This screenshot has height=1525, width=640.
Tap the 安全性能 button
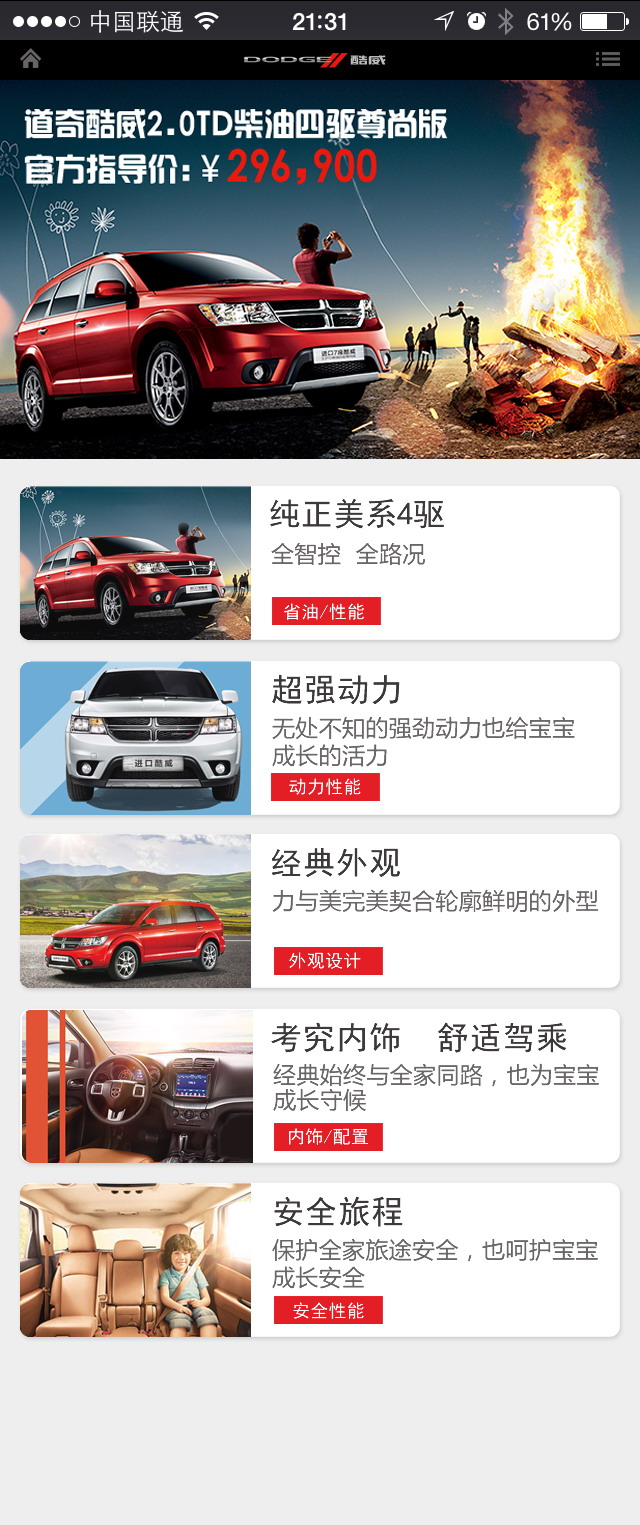[x=328, y=1310]
